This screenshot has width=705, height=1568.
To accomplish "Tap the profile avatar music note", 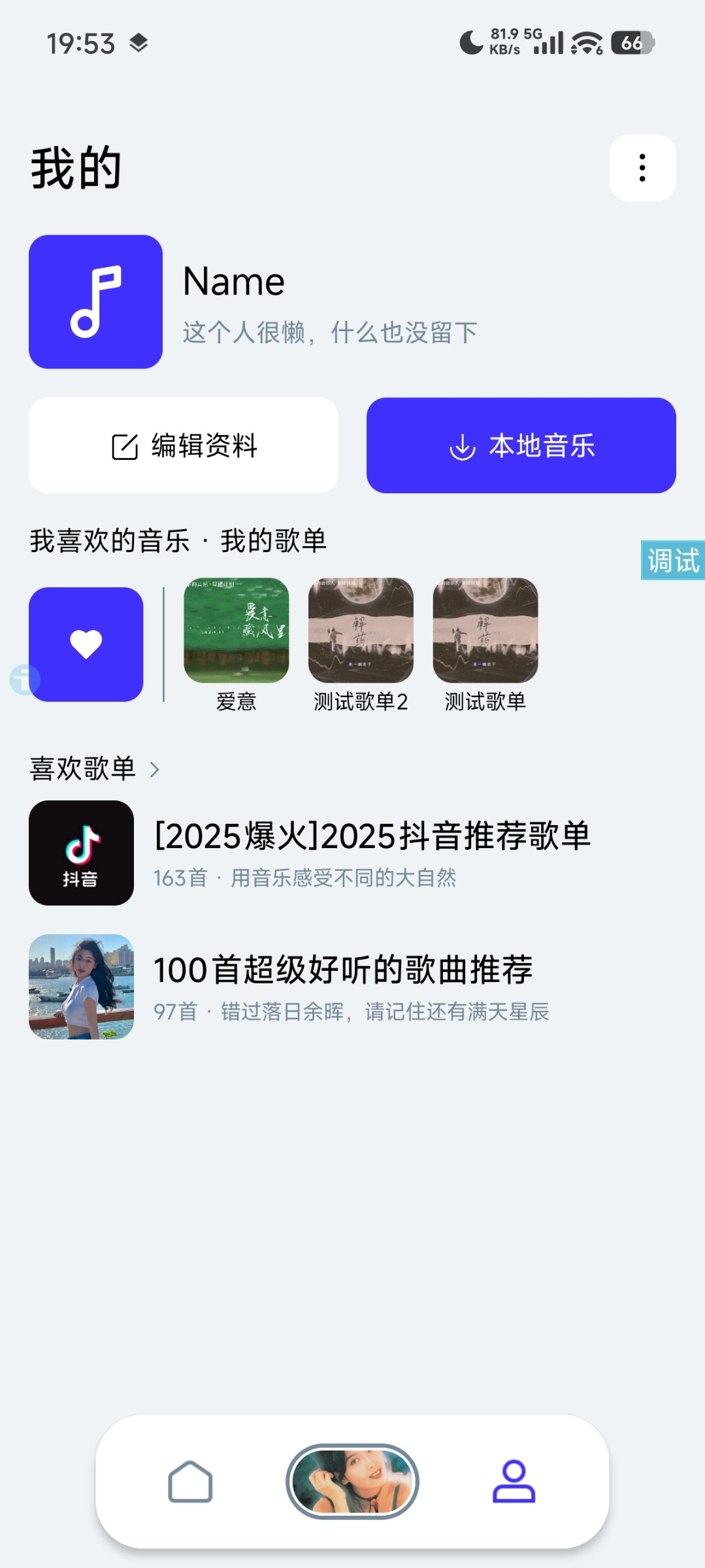I will point(96,302).
